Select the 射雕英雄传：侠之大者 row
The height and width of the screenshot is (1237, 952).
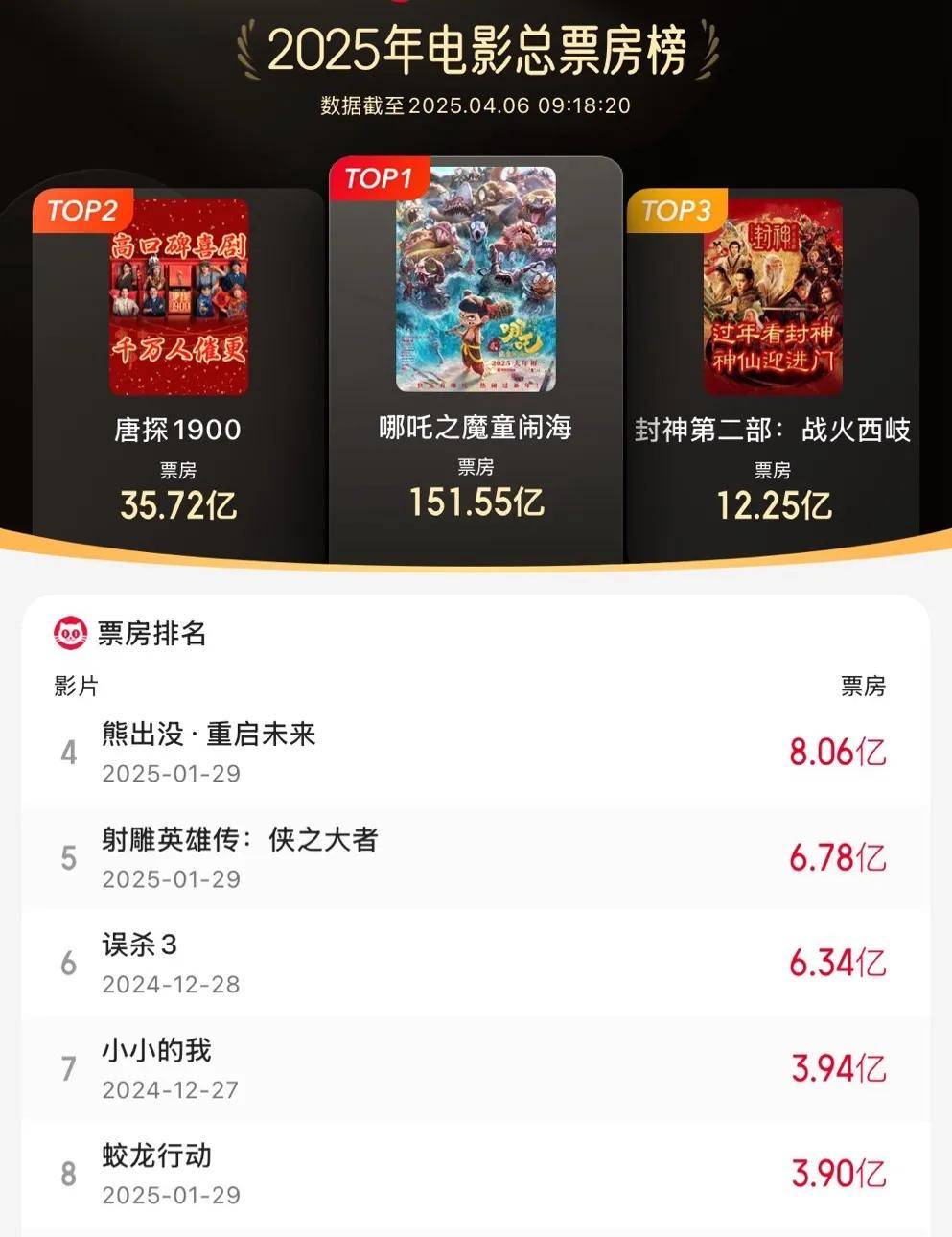click(475, 858)
